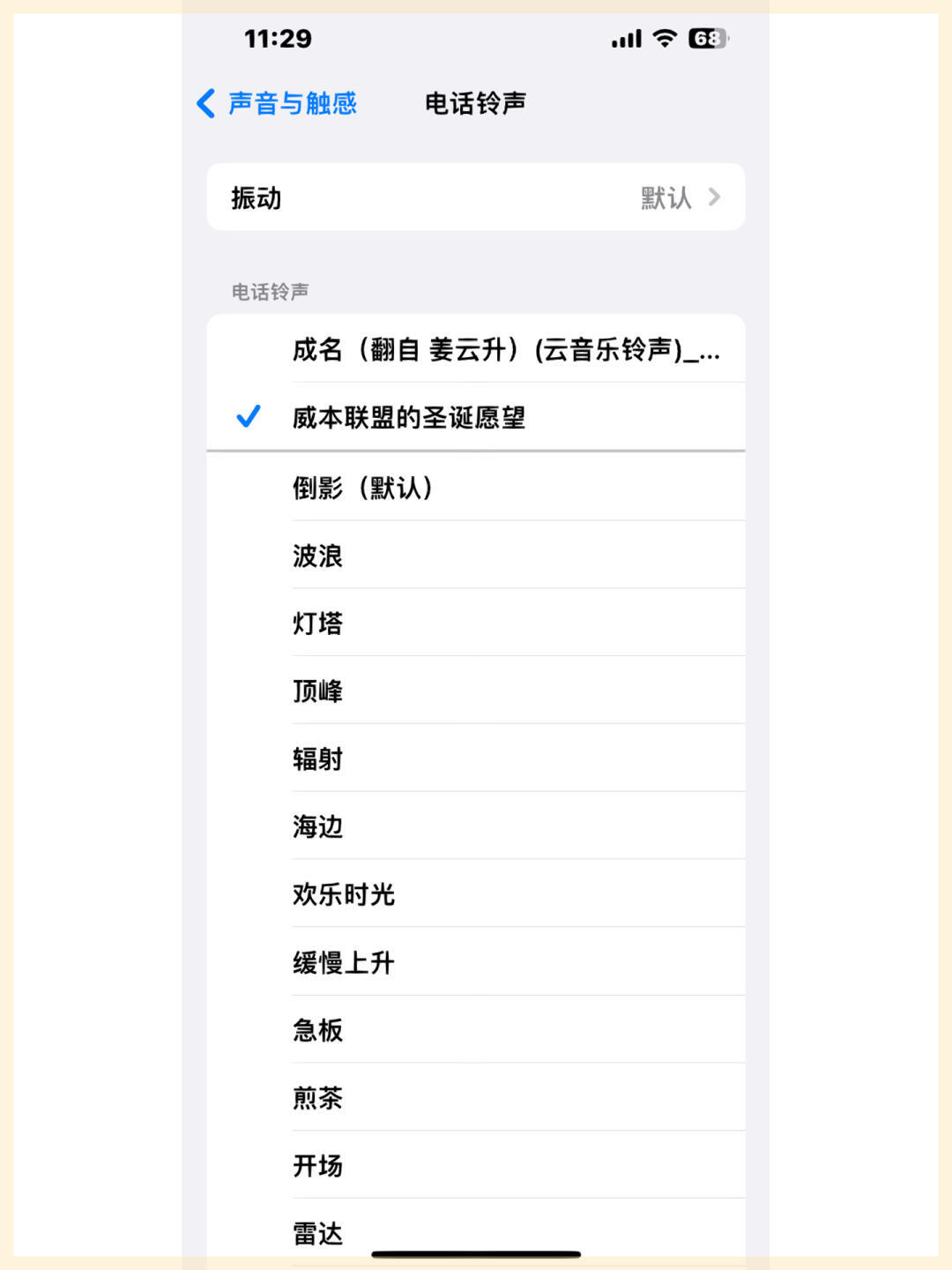Select the 成名（翻自 姜云升）ringtone

506,349
